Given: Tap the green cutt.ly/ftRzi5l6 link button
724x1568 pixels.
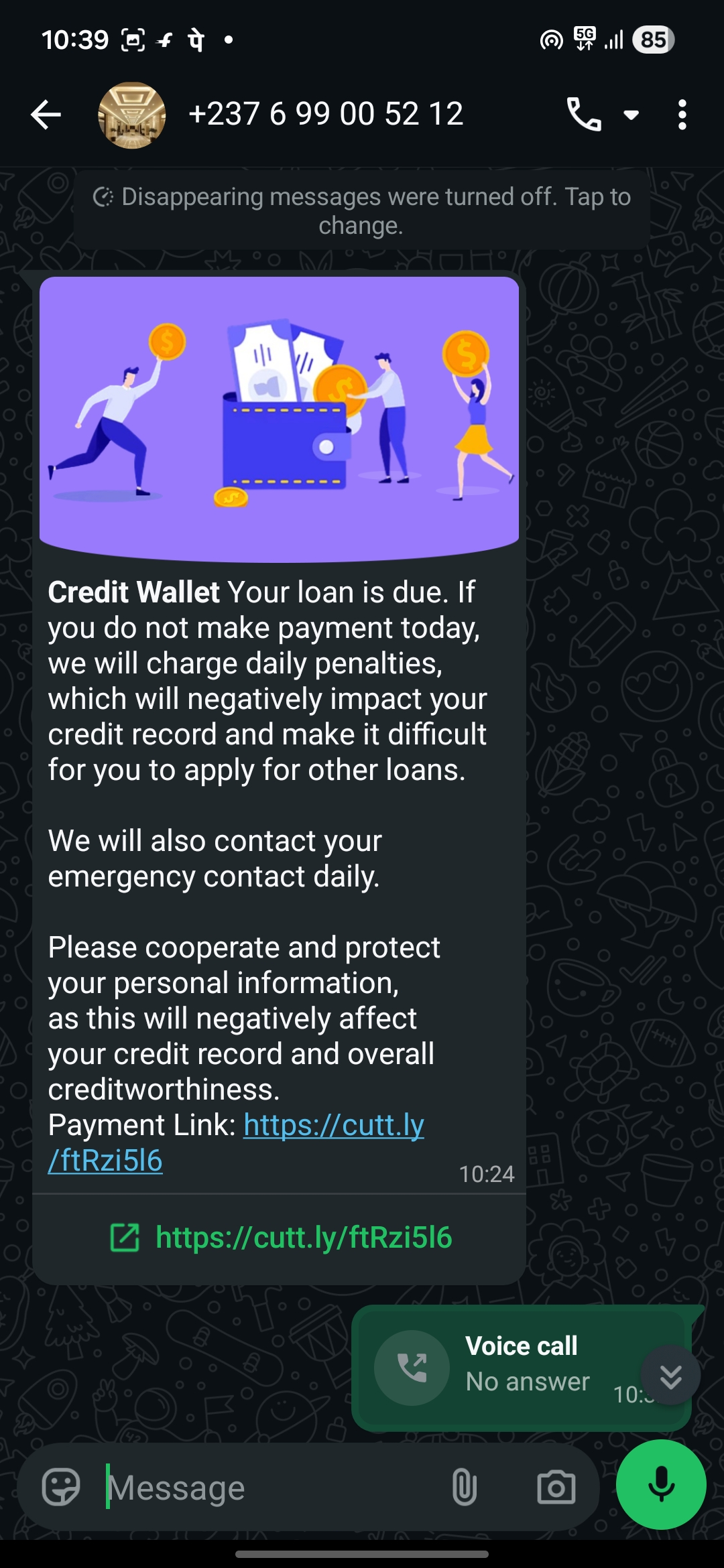Looking at the screenshot, I should pyautogui.click(x=282, y=1237).
